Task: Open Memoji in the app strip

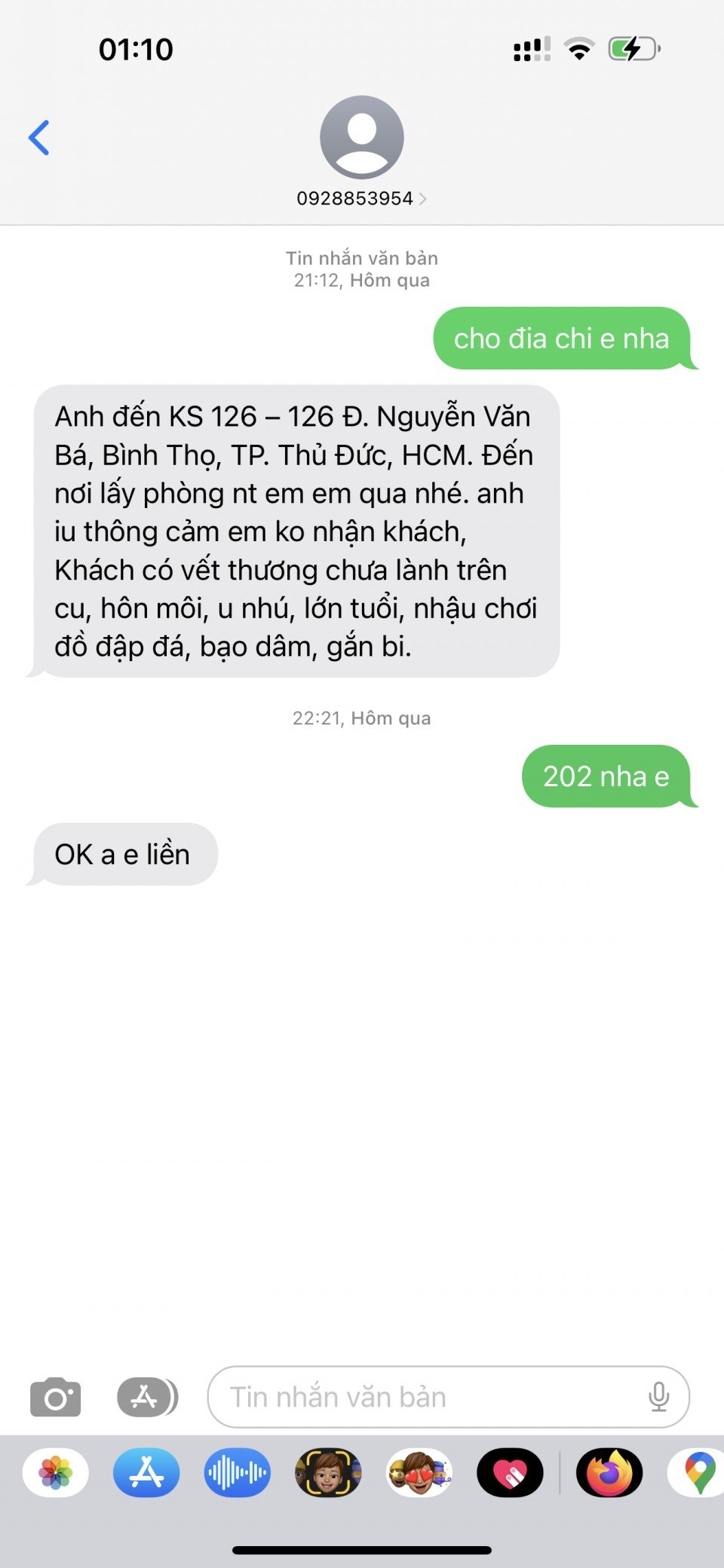Action: coord(328,1472)
